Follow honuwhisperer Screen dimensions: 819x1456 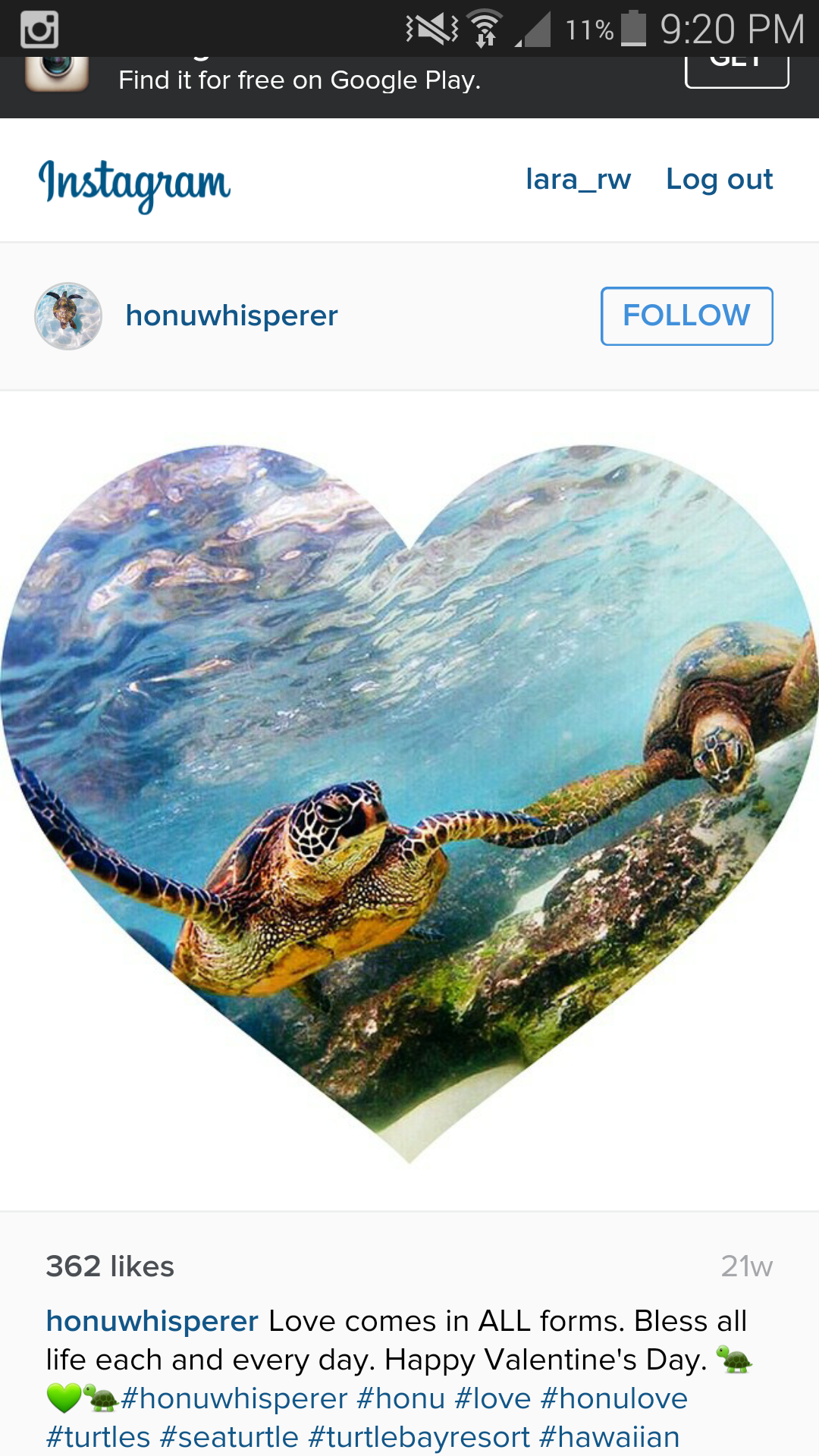click(686, 315)
